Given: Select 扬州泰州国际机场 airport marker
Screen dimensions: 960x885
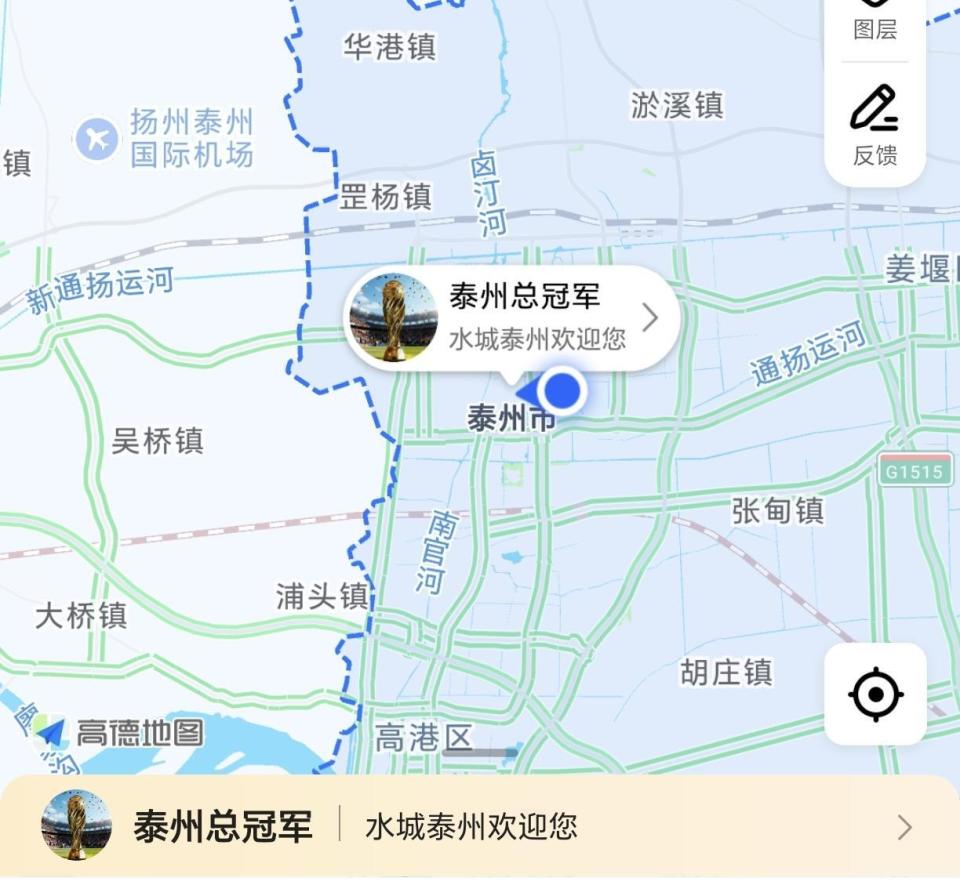Looking at the screenshot, I should point(97,138).
